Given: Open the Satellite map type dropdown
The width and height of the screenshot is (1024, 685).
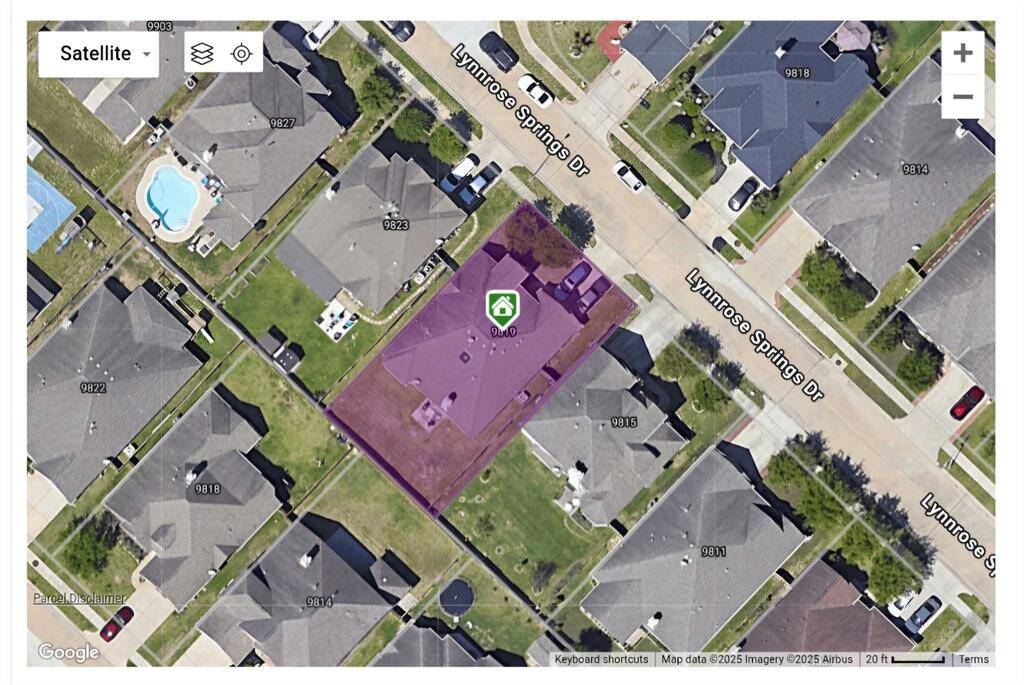Looking at the screenshot, I should (x=98, y=54).
